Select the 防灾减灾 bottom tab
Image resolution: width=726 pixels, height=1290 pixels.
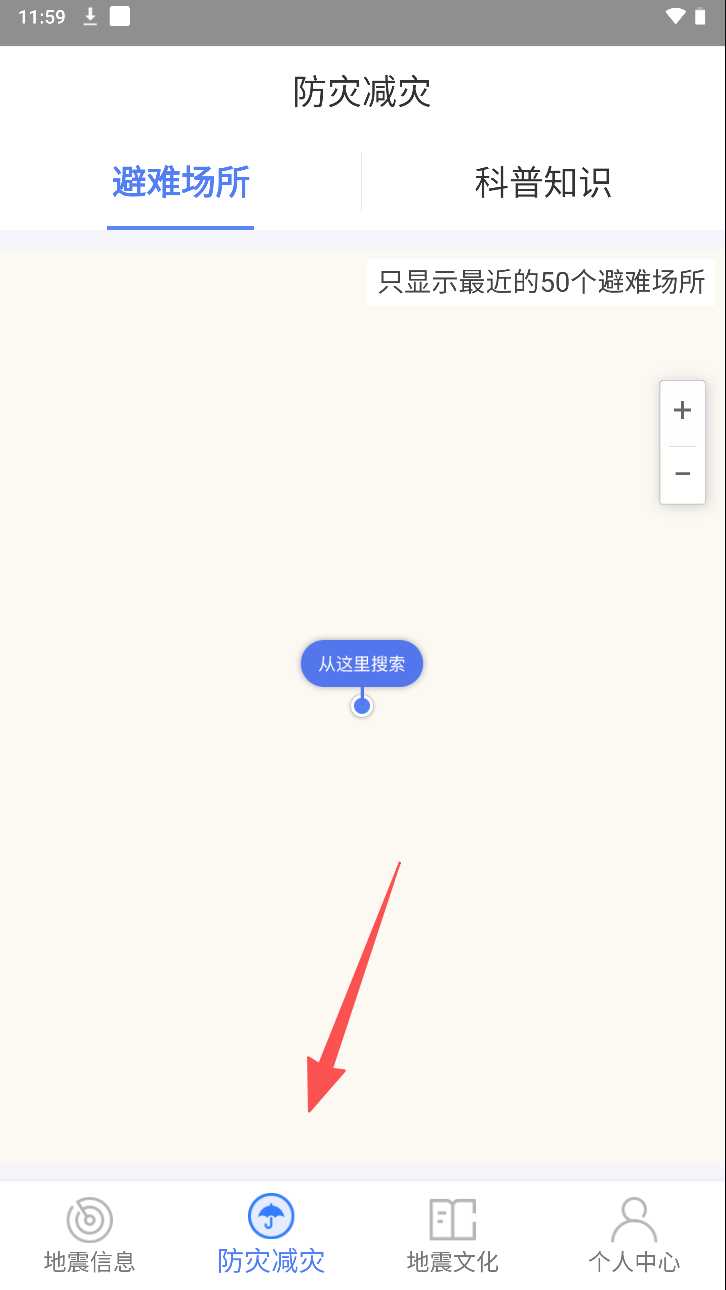[x=271, y=1235]
